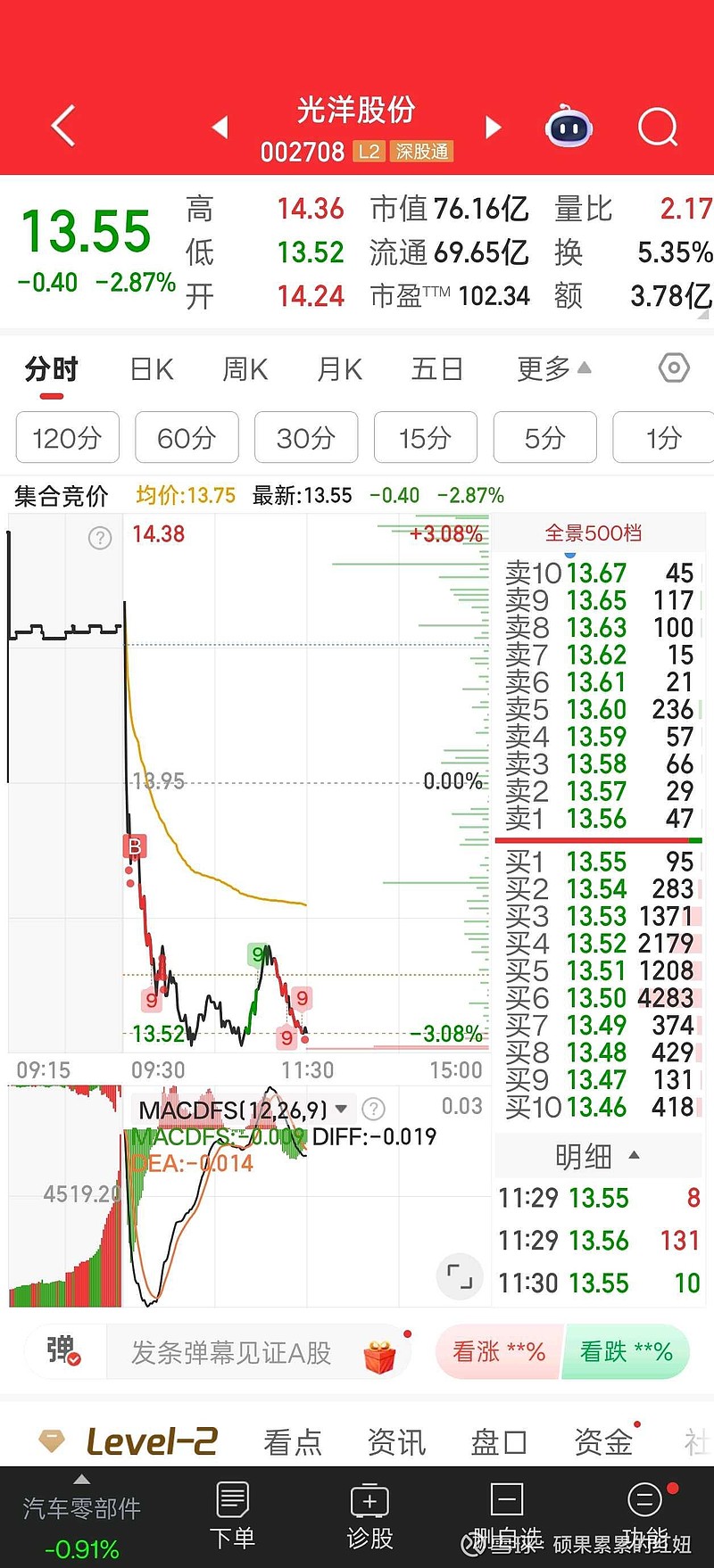Open 下单 to place an order
Image resolution: width=714 pixels, height=1568 pixels.
coord(232,1516)
